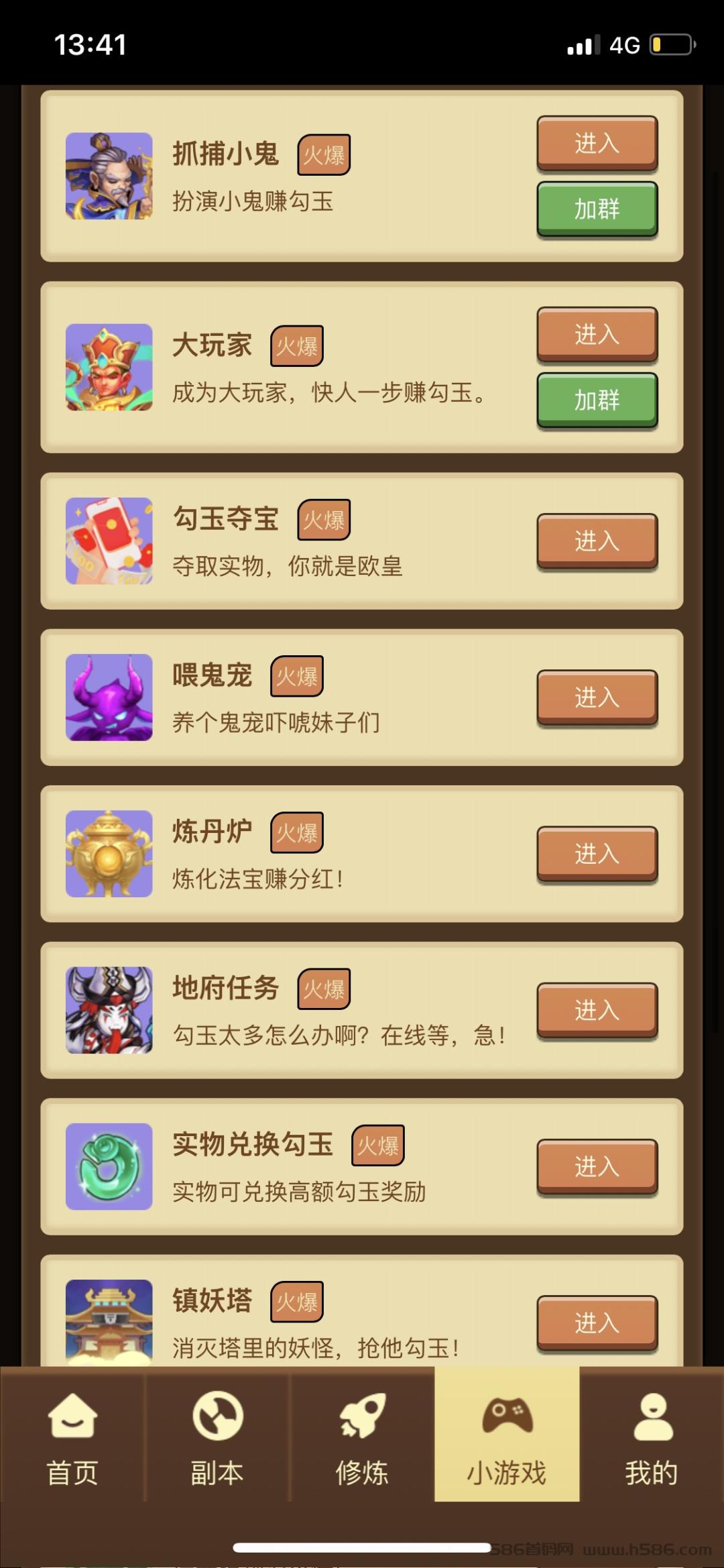Switch to the 首页 tab

click(x=72, y=1434)
